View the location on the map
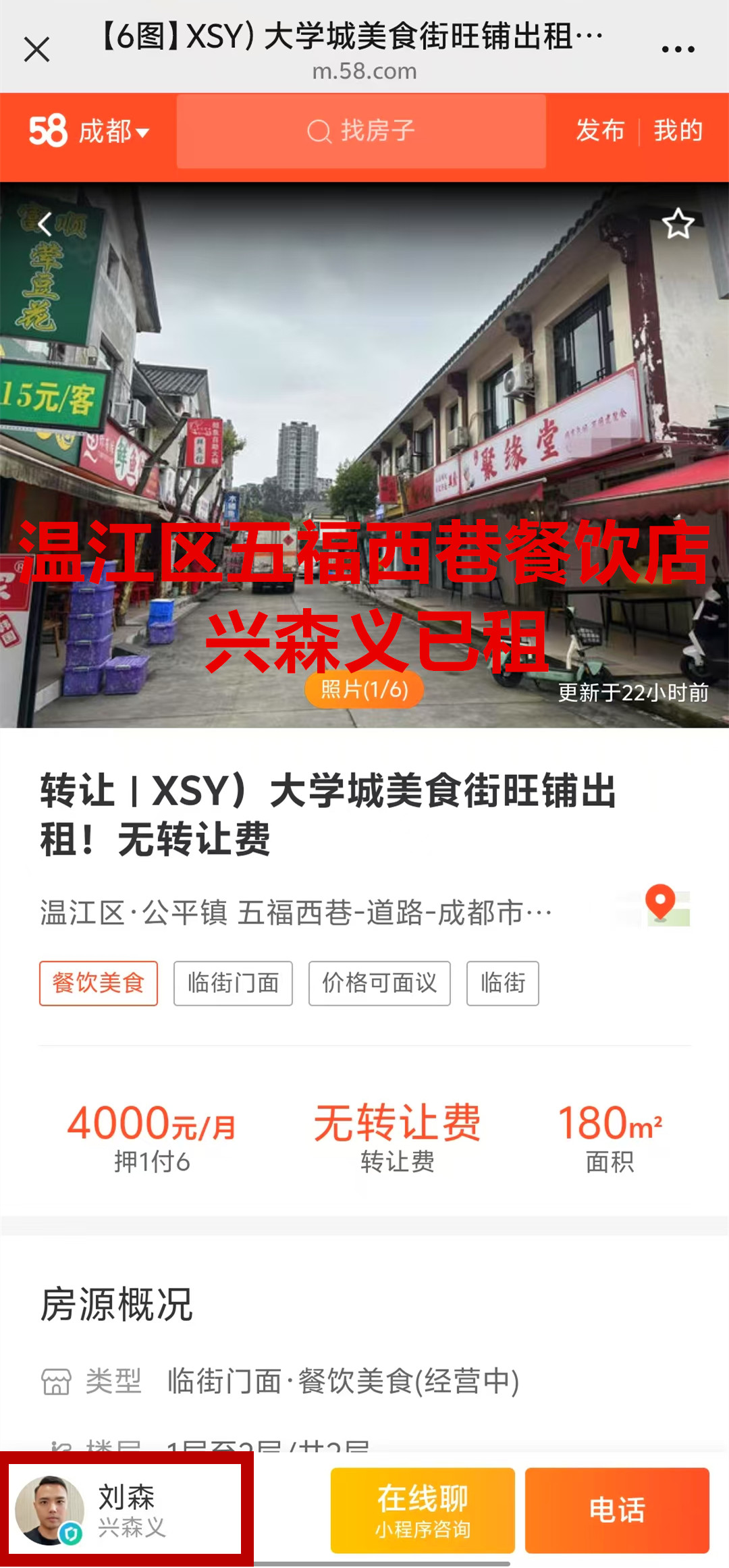The width and height of the screenshot is (729, 1568). coord(661,905)
